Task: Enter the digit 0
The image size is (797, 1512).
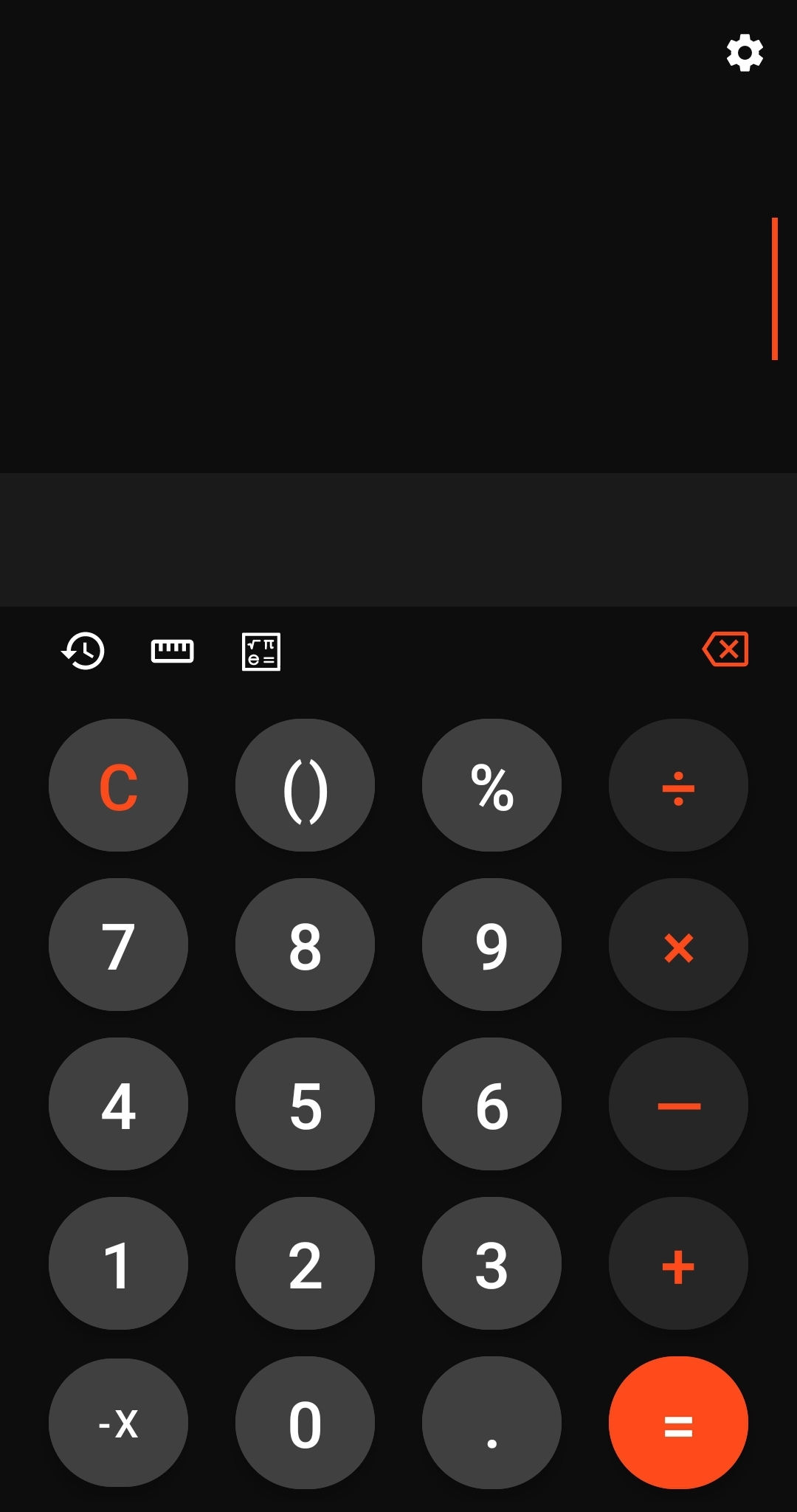Action: coord(305,1423)
